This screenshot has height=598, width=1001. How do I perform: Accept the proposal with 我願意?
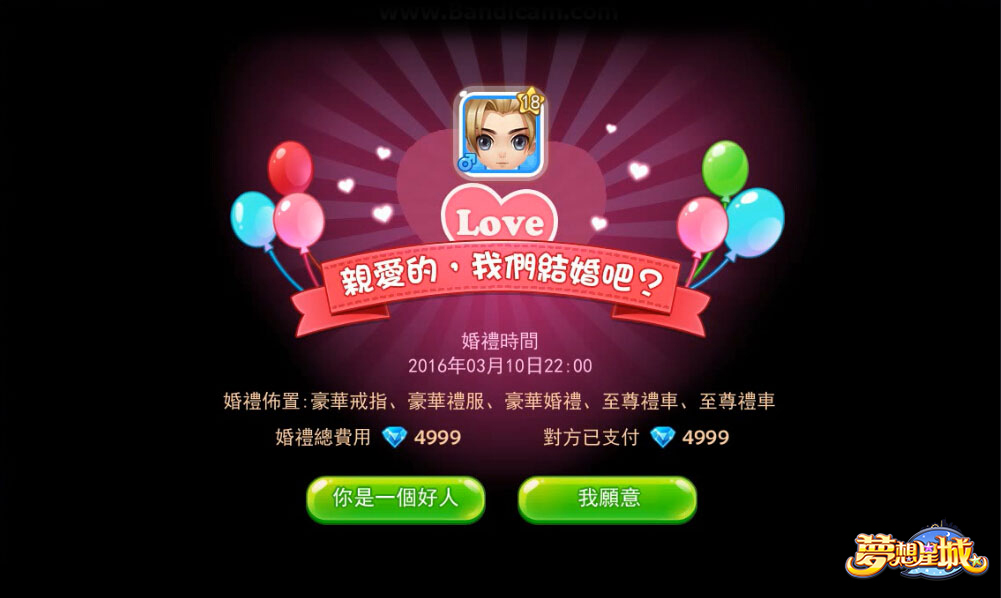(x=607, y=498)
